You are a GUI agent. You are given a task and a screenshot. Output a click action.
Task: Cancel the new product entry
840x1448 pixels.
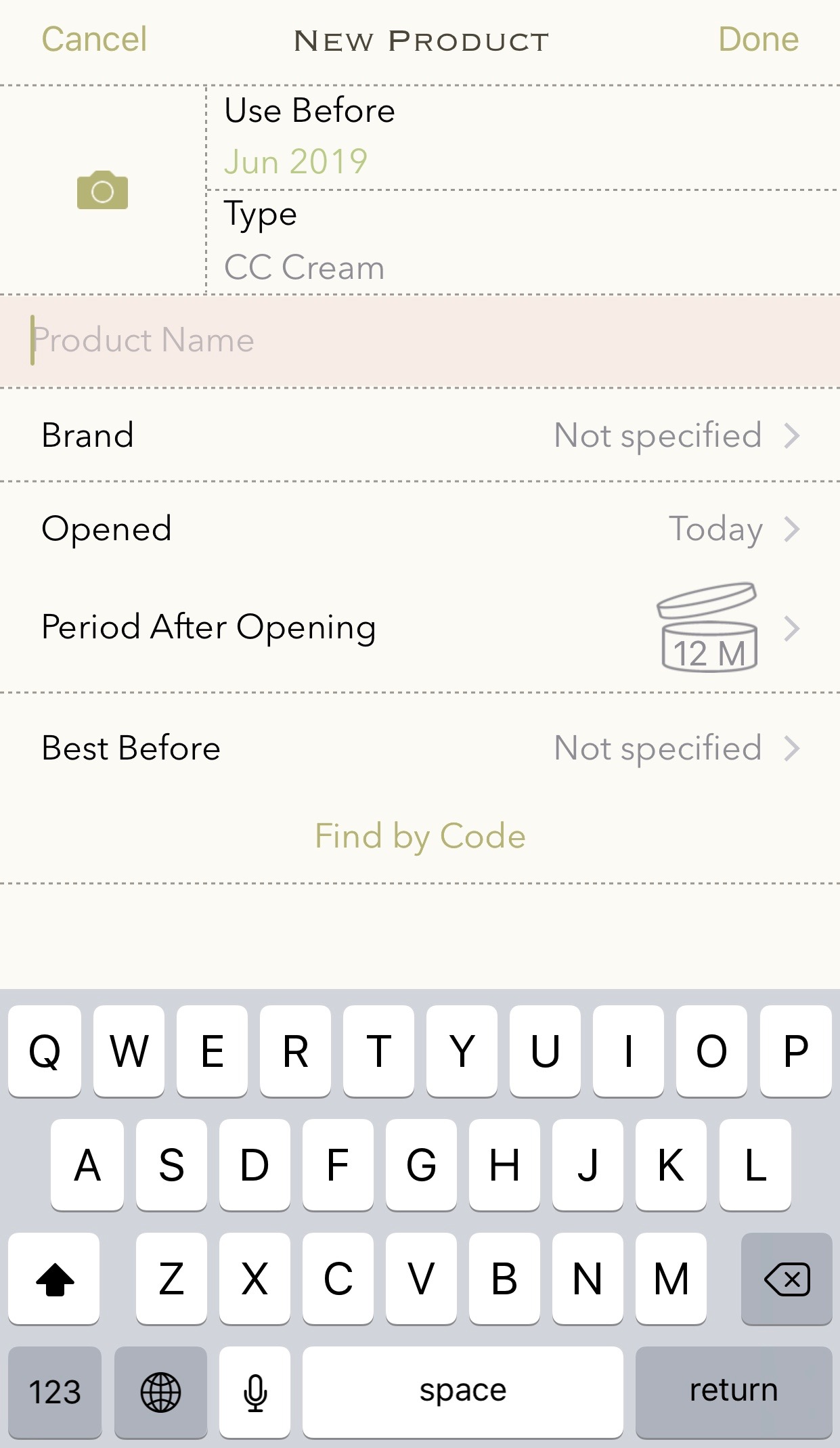[x=94, y=39]
